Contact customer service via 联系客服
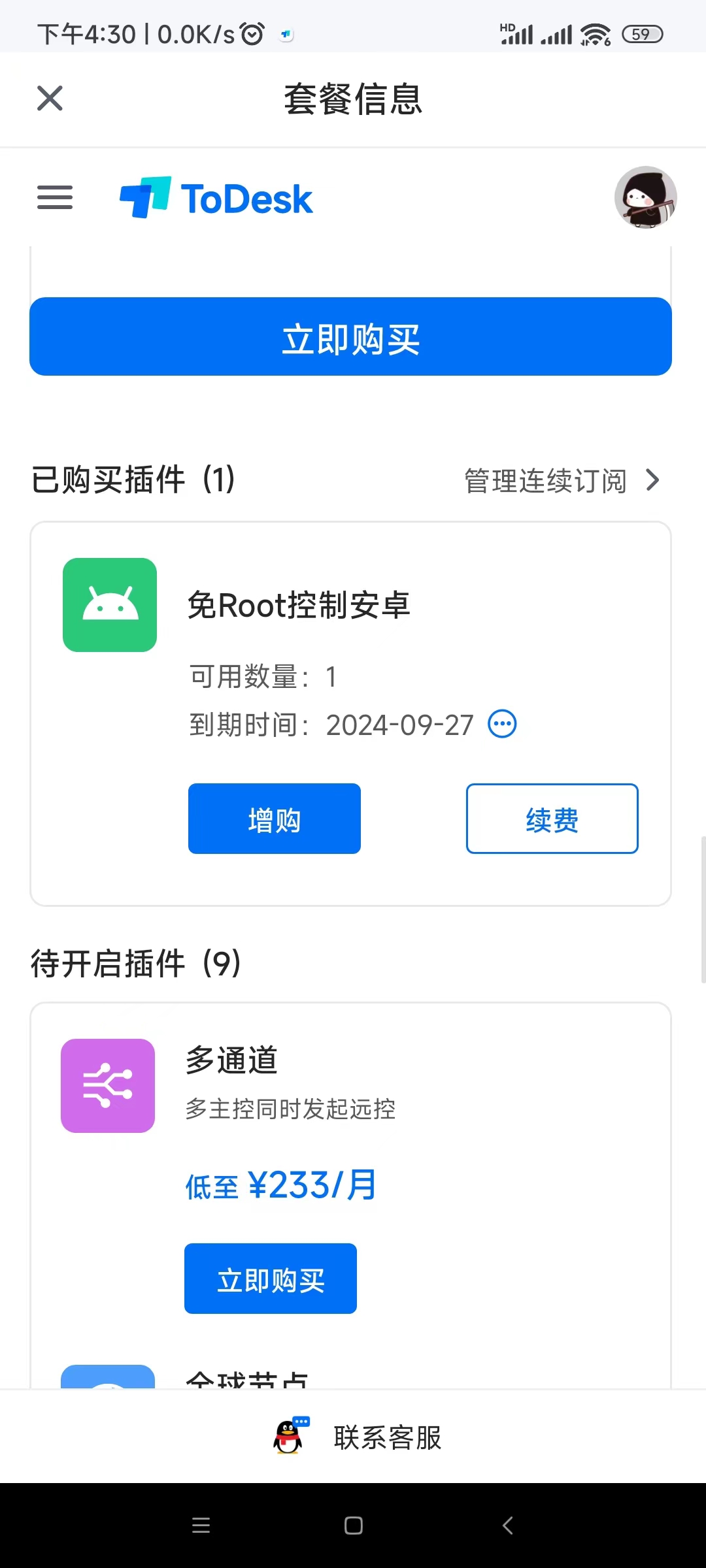 coord(358,1437)
